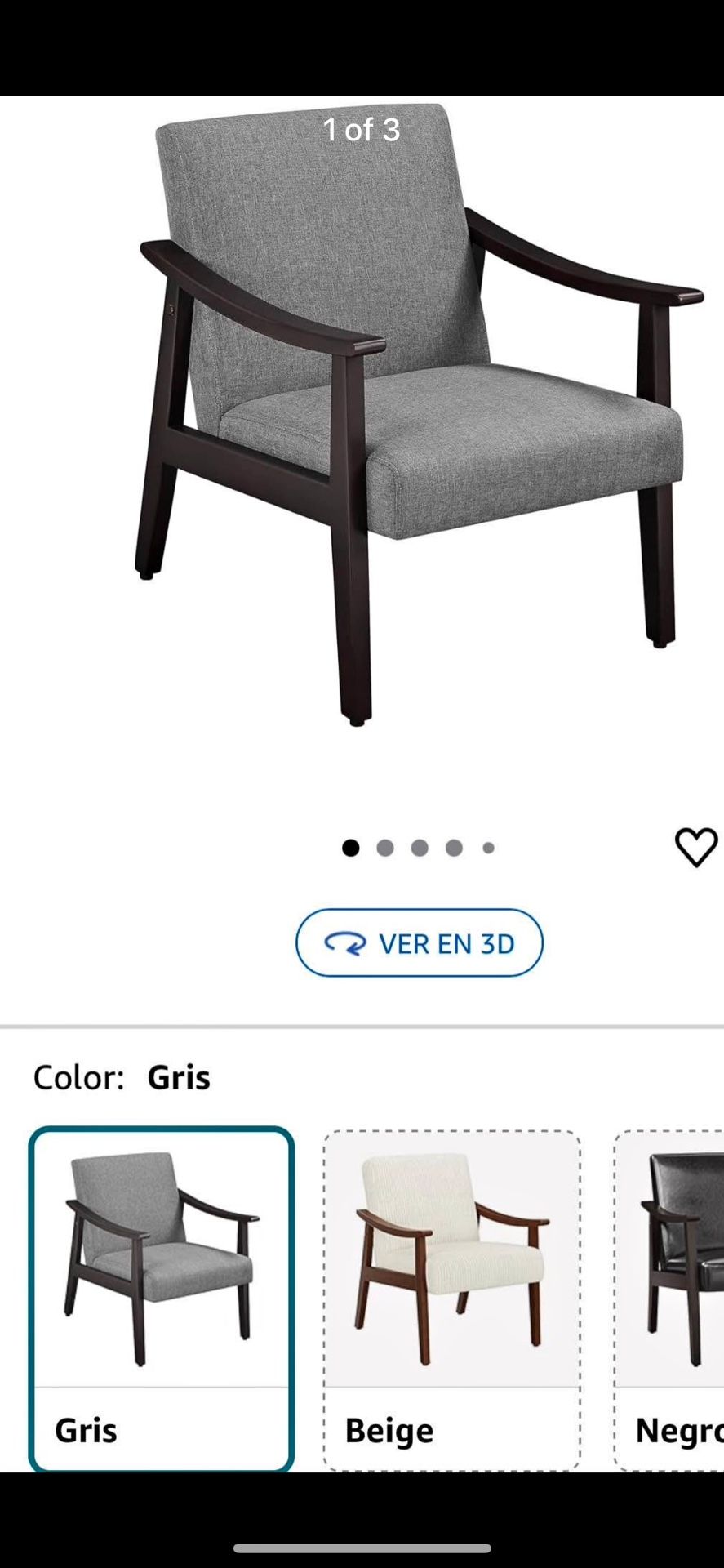Viewport: 724px width, 1568px height.
Task: Open the VER EN 3D view
Action: pos(419,943)
